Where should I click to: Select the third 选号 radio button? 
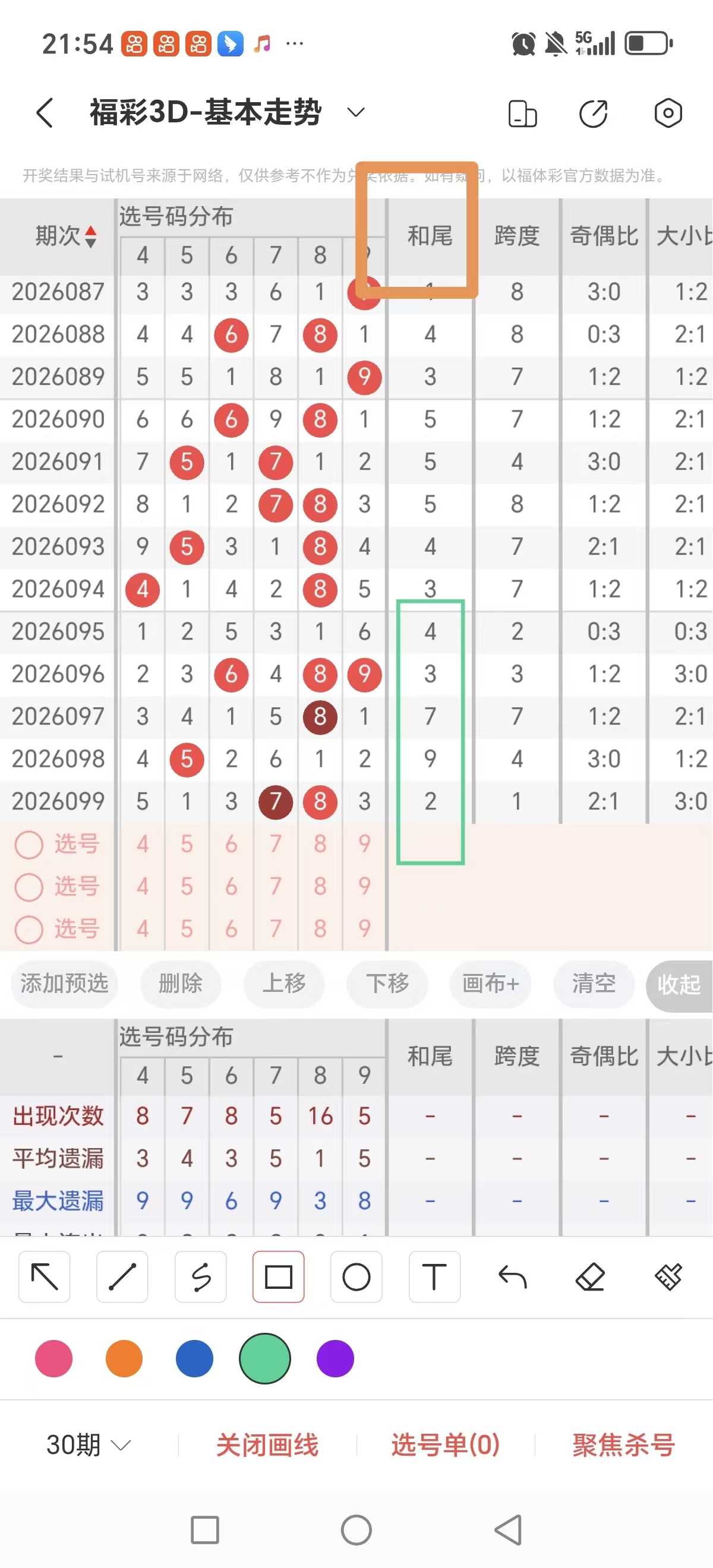coord(29,930)
